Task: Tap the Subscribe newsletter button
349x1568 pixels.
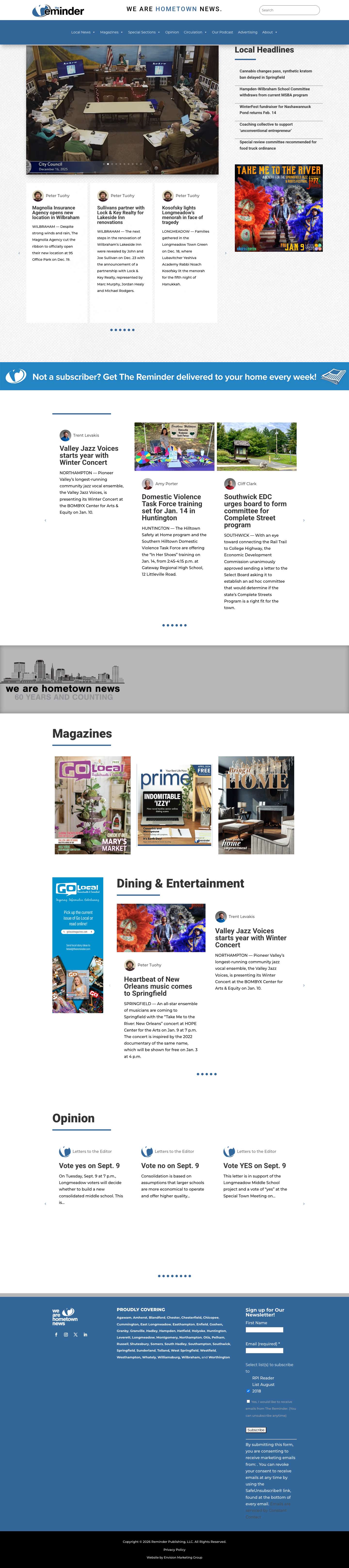Action: pyautogui.click(x=256, y=1430)
